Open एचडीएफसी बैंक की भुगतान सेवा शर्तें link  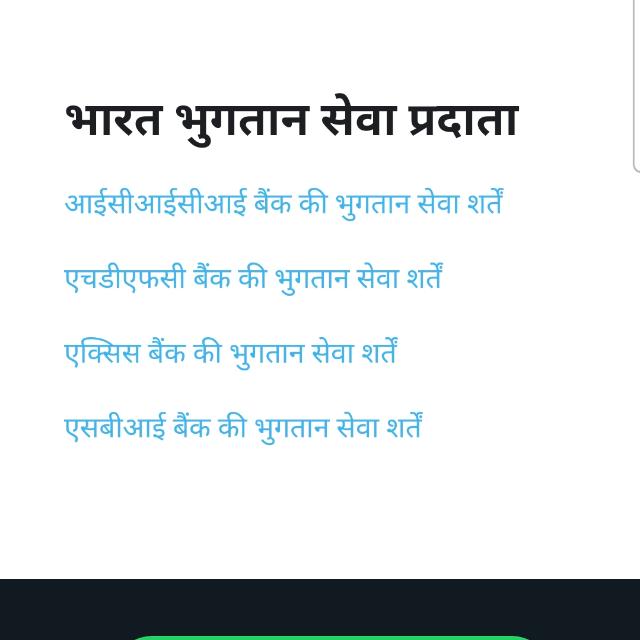pos(253,279)
